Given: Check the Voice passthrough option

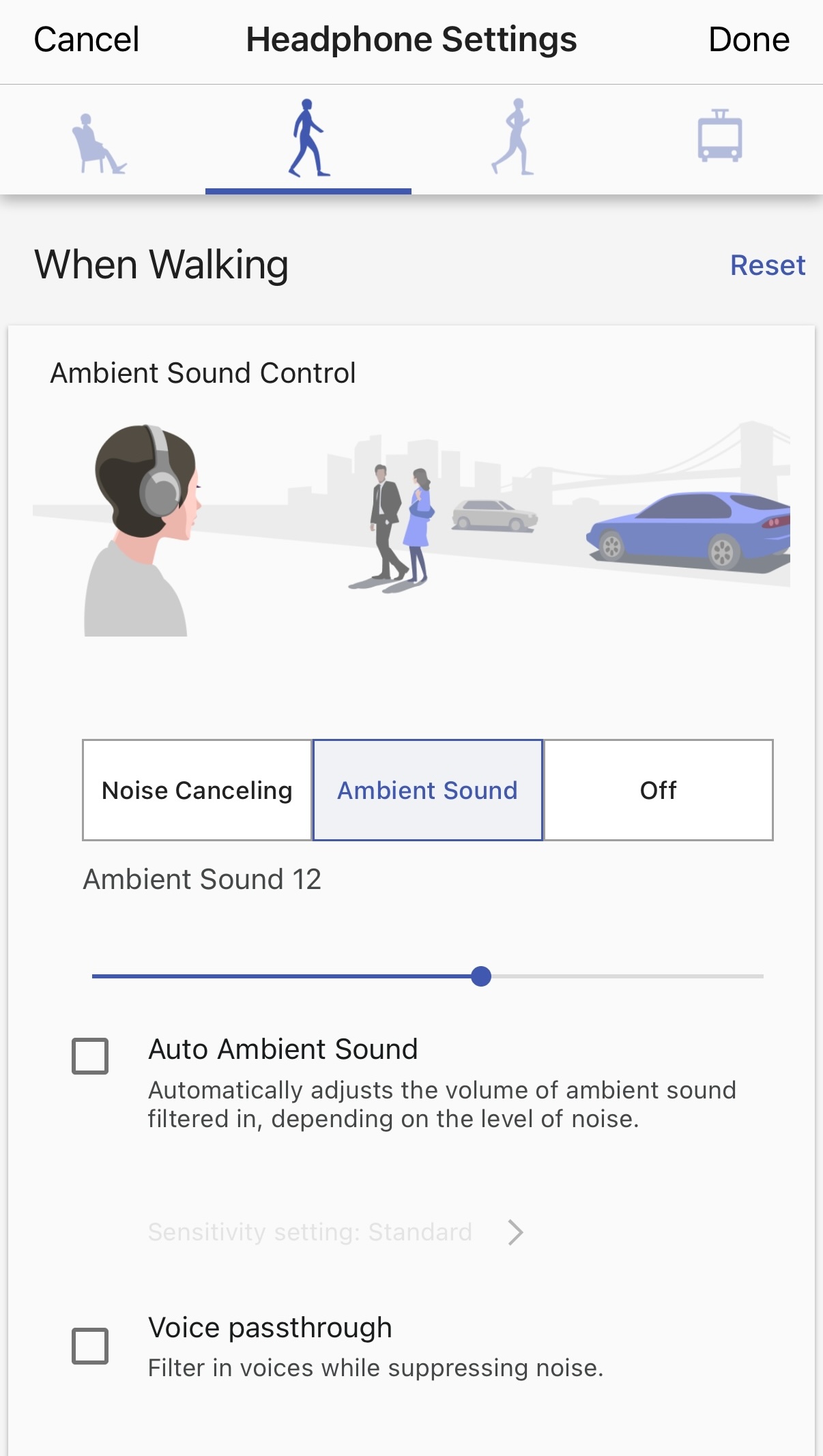Looking at the screenshot, I should click(x=90, y=1345).
